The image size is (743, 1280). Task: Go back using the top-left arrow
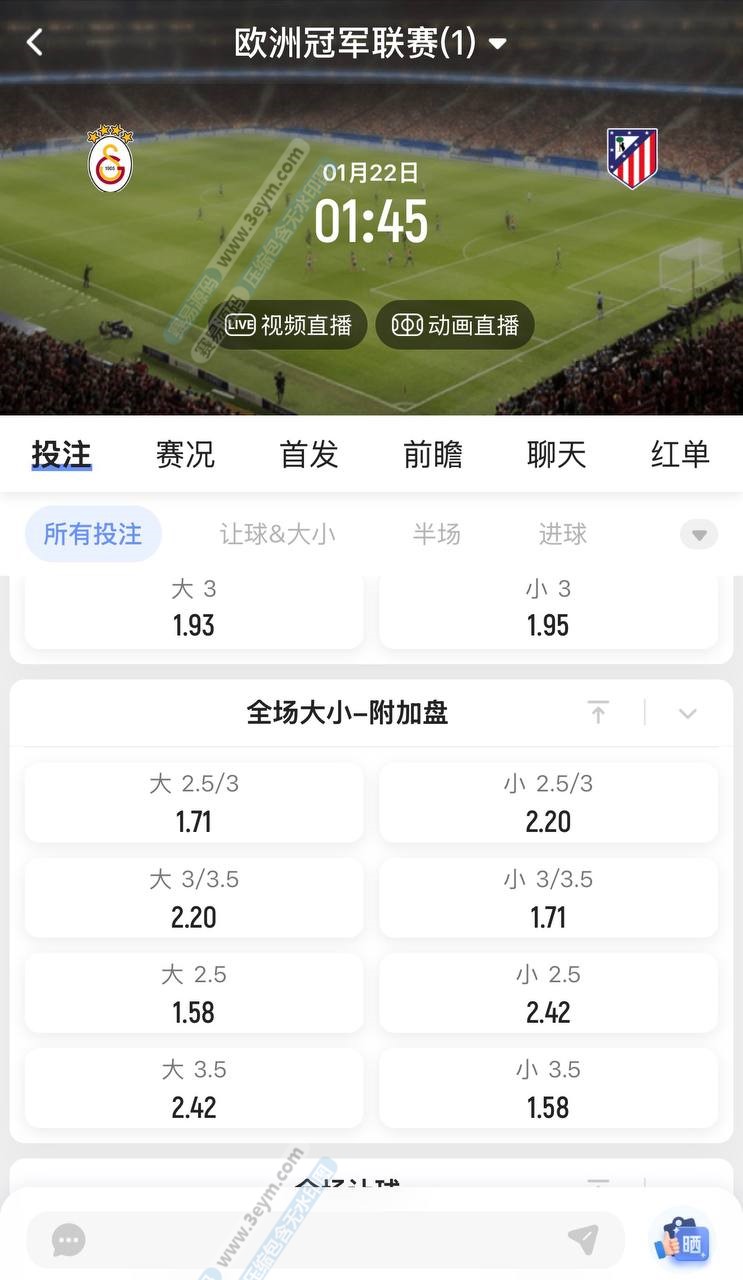(x=35, y=42)
